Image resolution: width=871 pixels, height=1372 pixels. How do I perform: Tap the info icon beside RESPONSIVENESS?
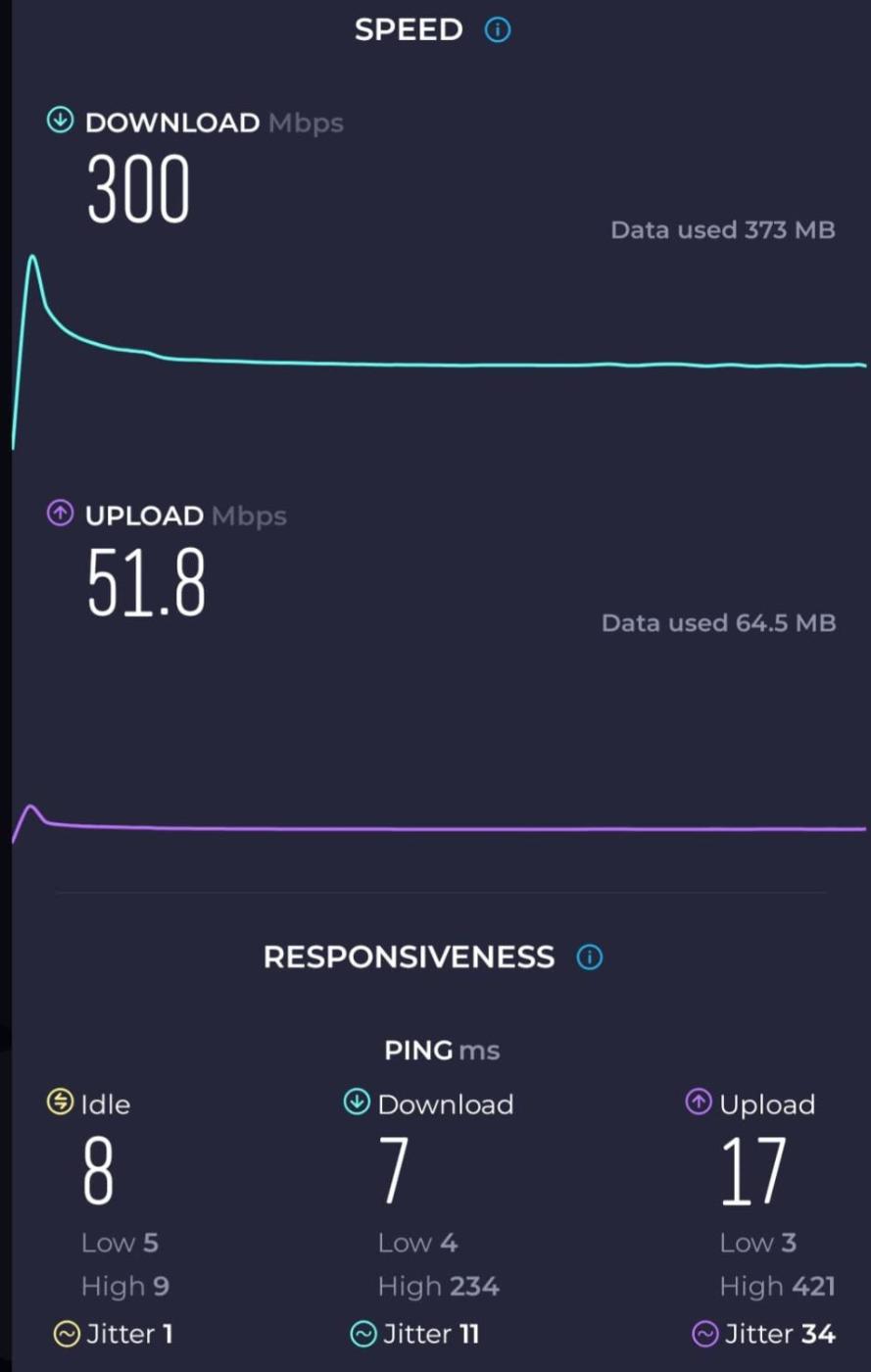click(590, 956)
